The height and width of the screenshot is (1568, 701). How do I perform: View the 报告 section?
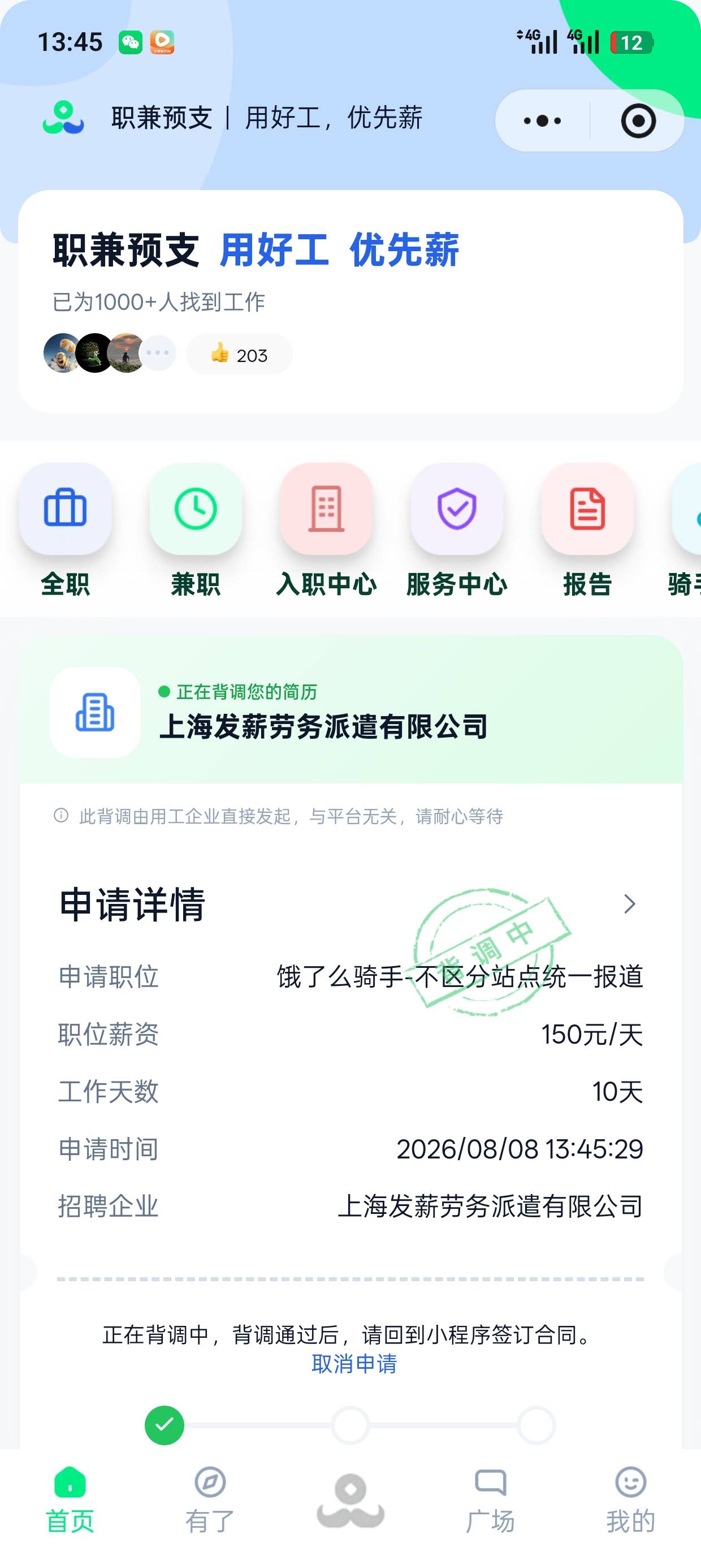point(587,531)
